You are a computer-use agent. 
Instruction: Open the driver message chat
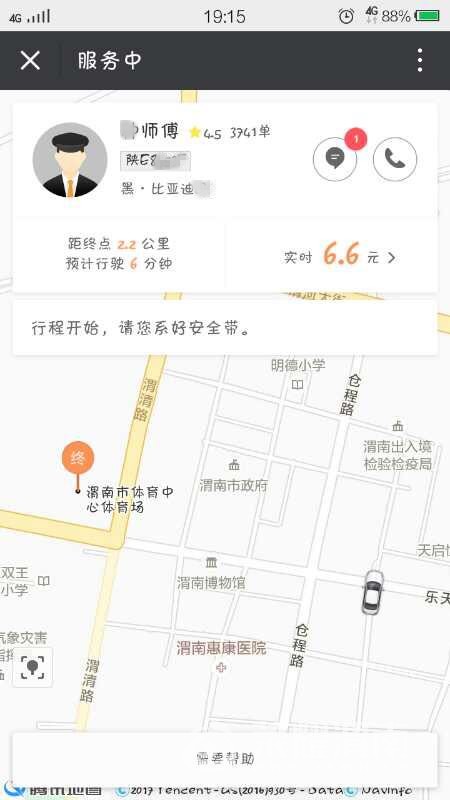click(335, 159)
